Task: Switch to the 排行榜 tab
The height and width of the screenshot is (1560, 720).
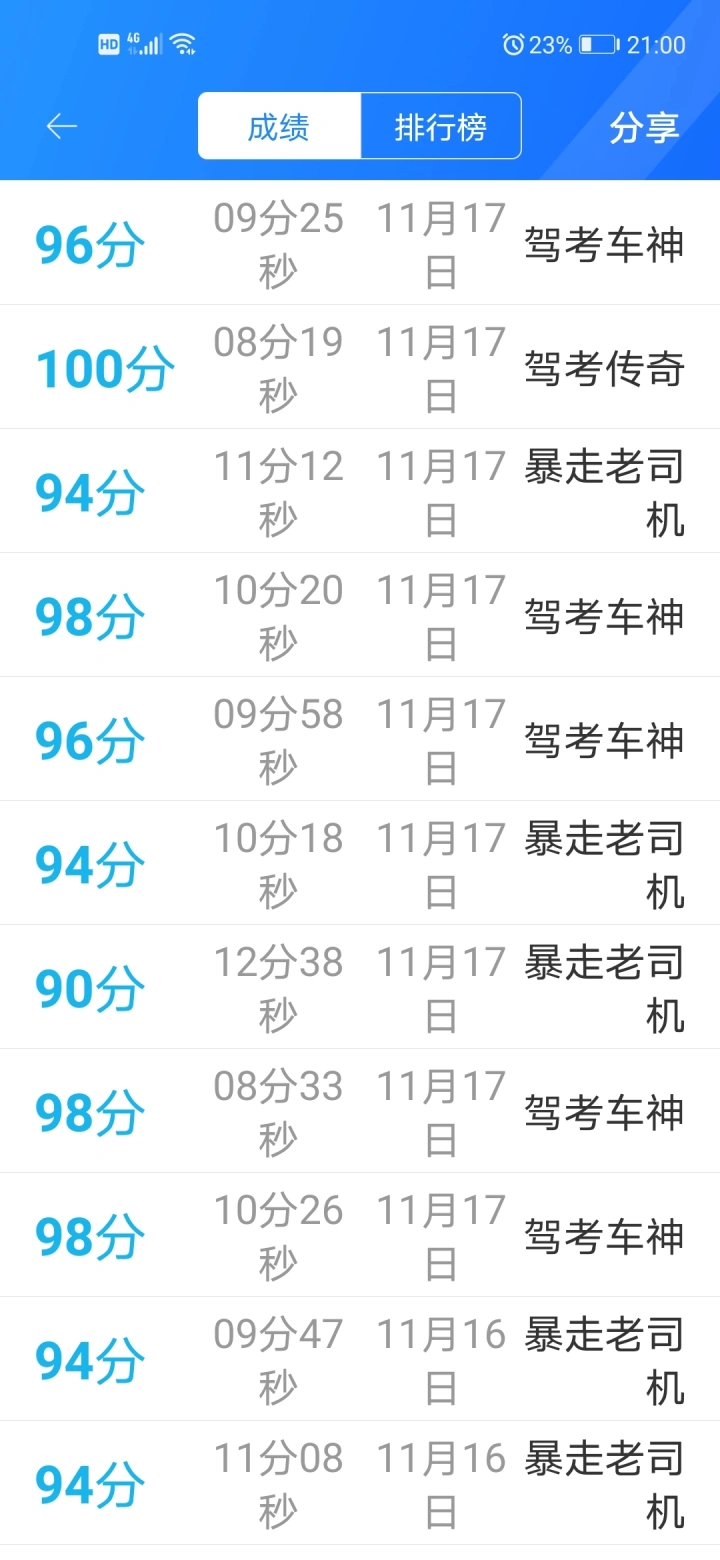Action: [x=441, y=126]
